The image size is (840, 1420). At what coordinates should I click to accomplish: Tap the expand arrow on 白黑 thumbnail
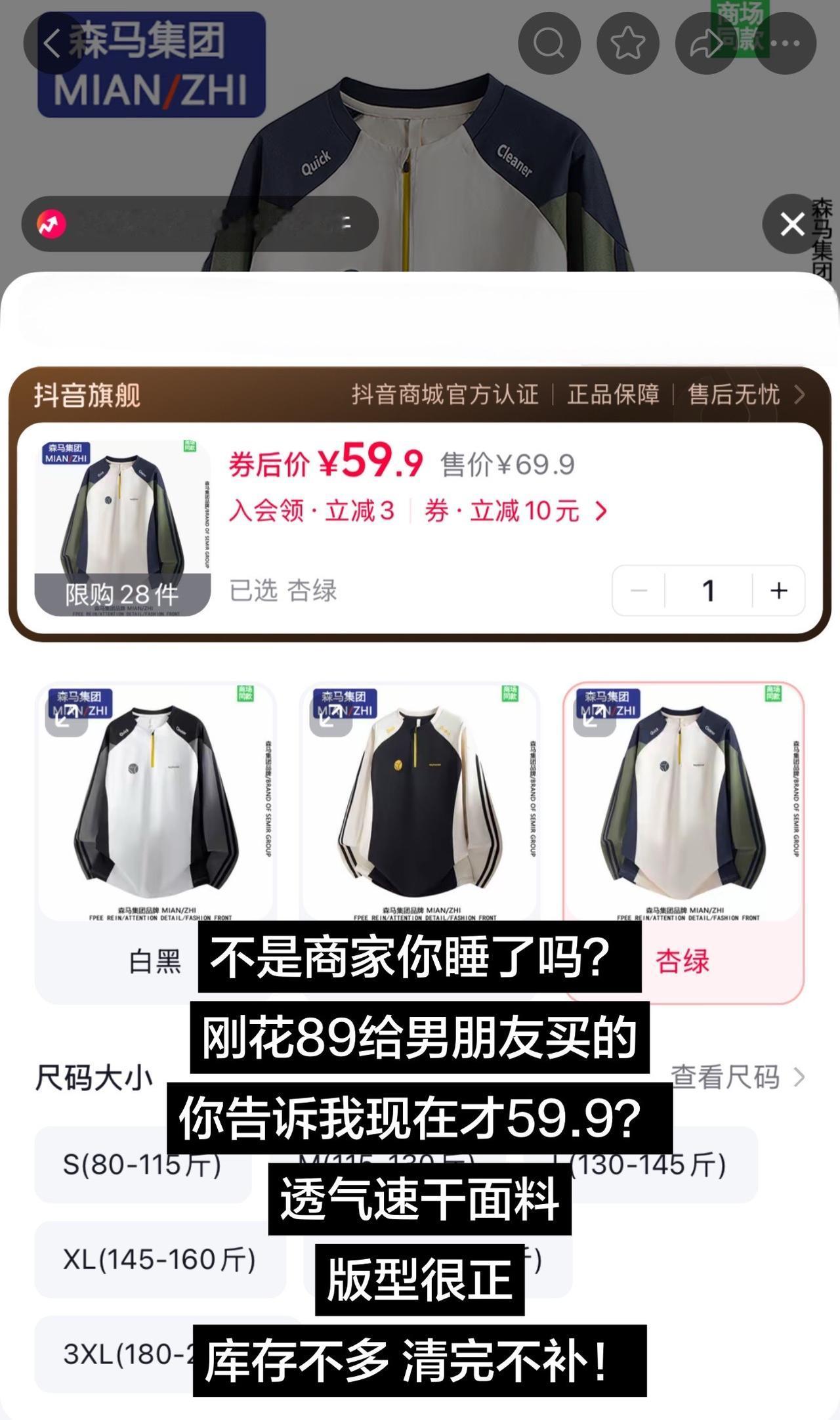pos(68,722)
